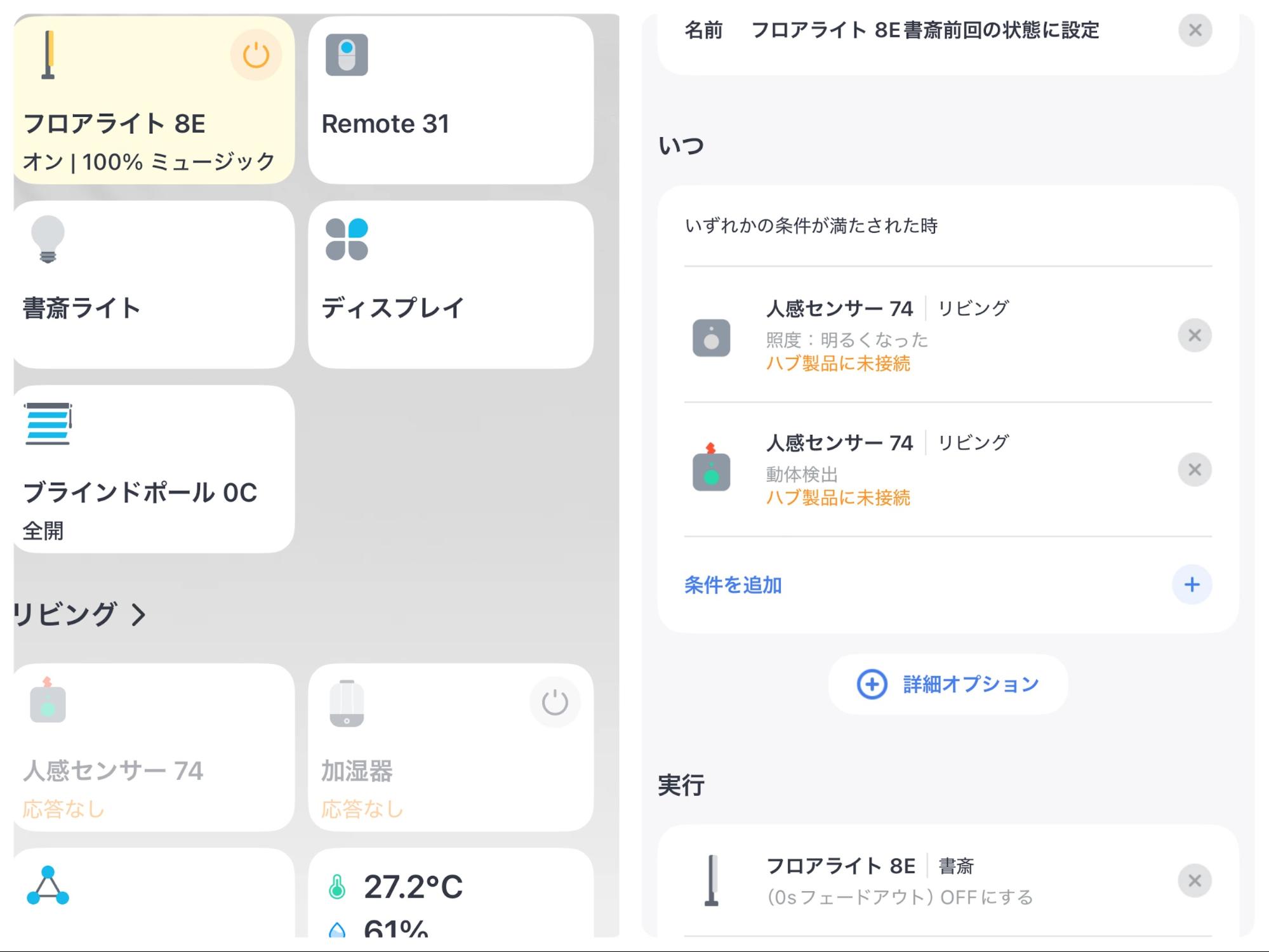Open the ブラインドポール 0C card
The height and width of the screenshot is (952, 1269).
pyautogui.click(x=152, y=470)
